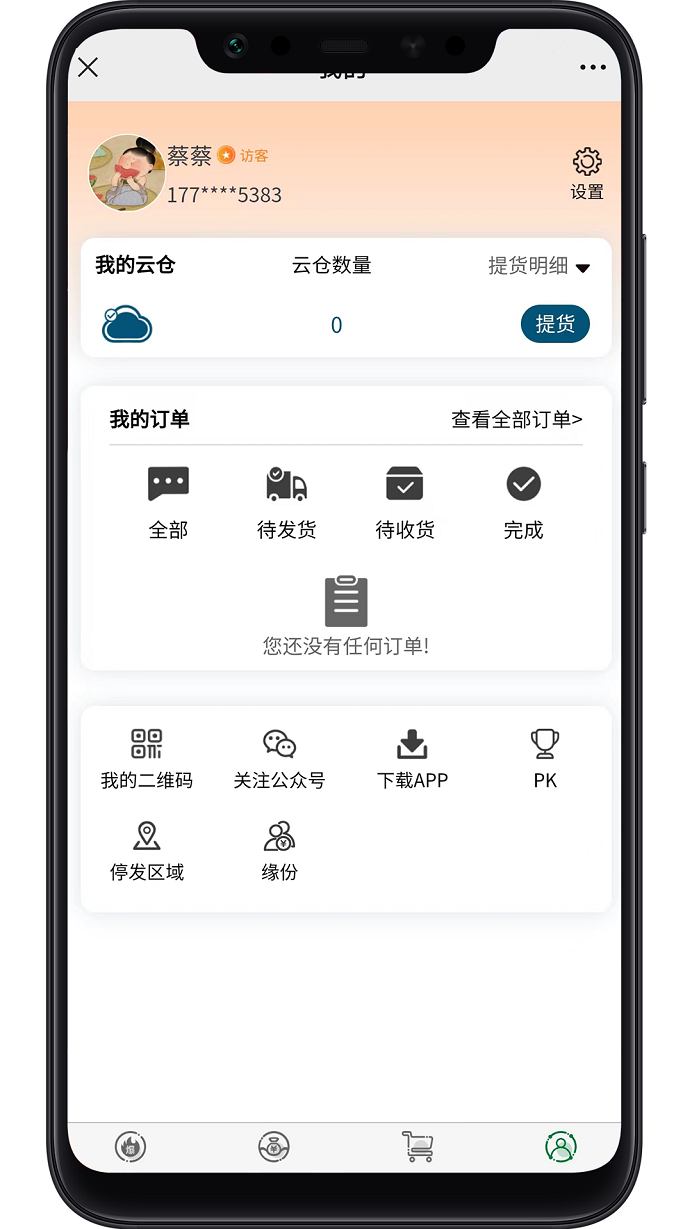This screenshot has width=692, height=1229.
Task: View 待发货 orders
Action: coord(287,502)
